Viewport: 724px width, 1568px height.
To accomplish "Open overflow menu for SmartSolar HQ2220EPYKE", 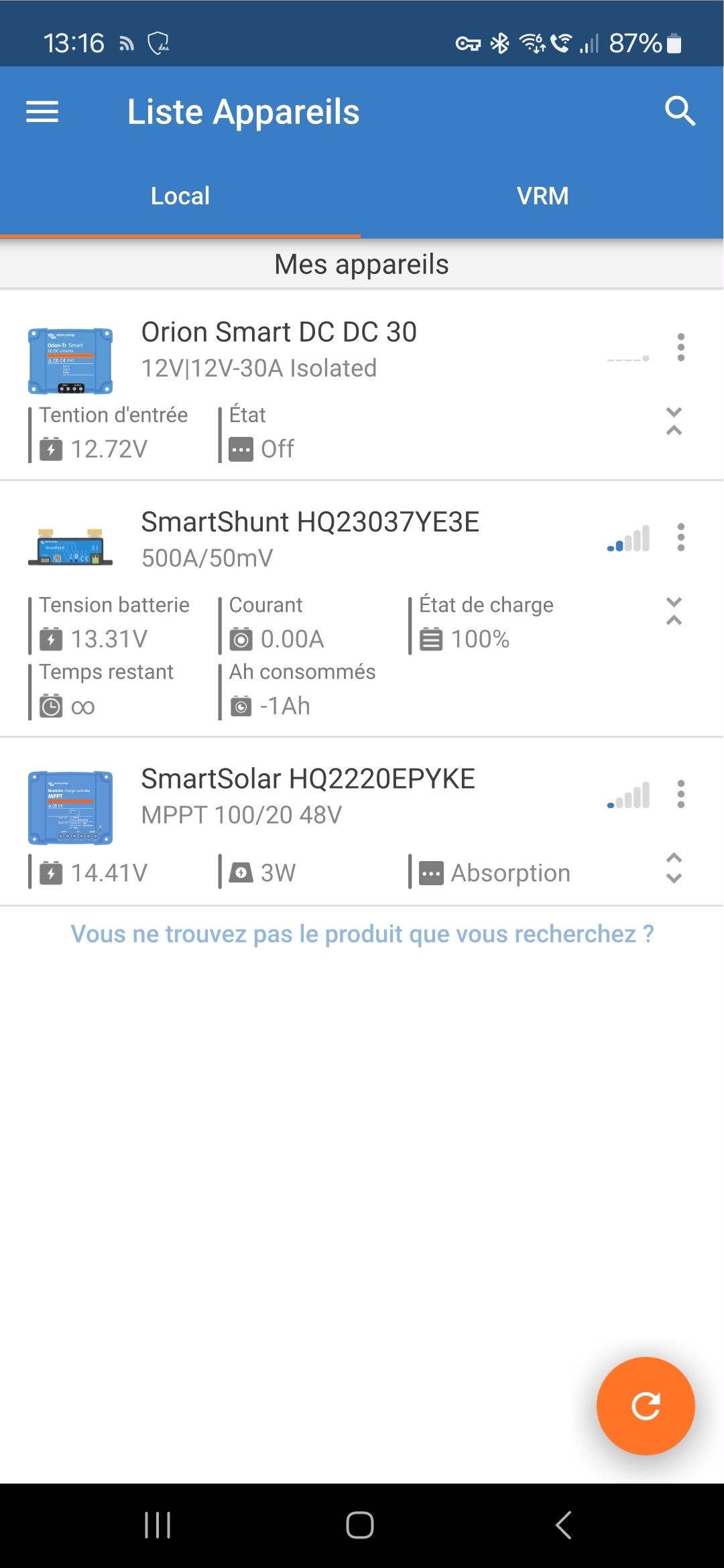I will pyautogui.click(x=681, y=794).
